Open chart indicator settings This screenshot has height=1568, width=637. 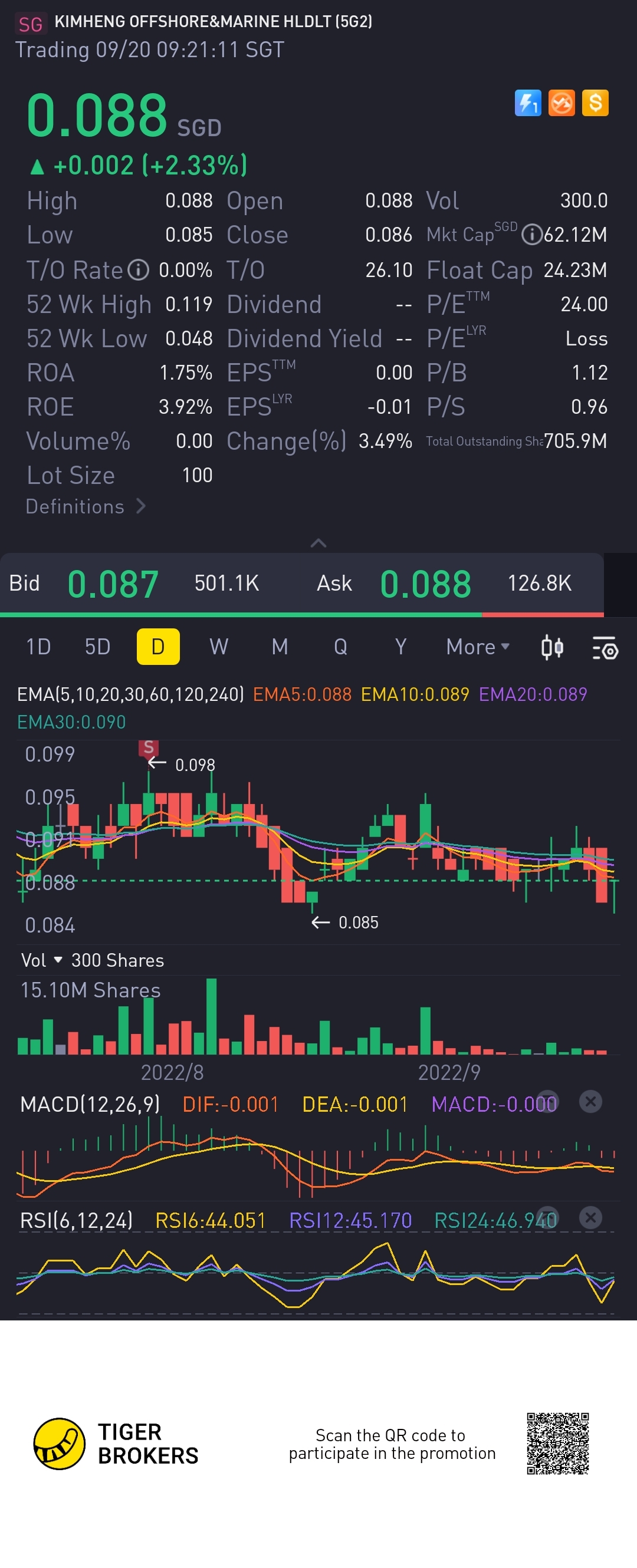coord(605,648)
